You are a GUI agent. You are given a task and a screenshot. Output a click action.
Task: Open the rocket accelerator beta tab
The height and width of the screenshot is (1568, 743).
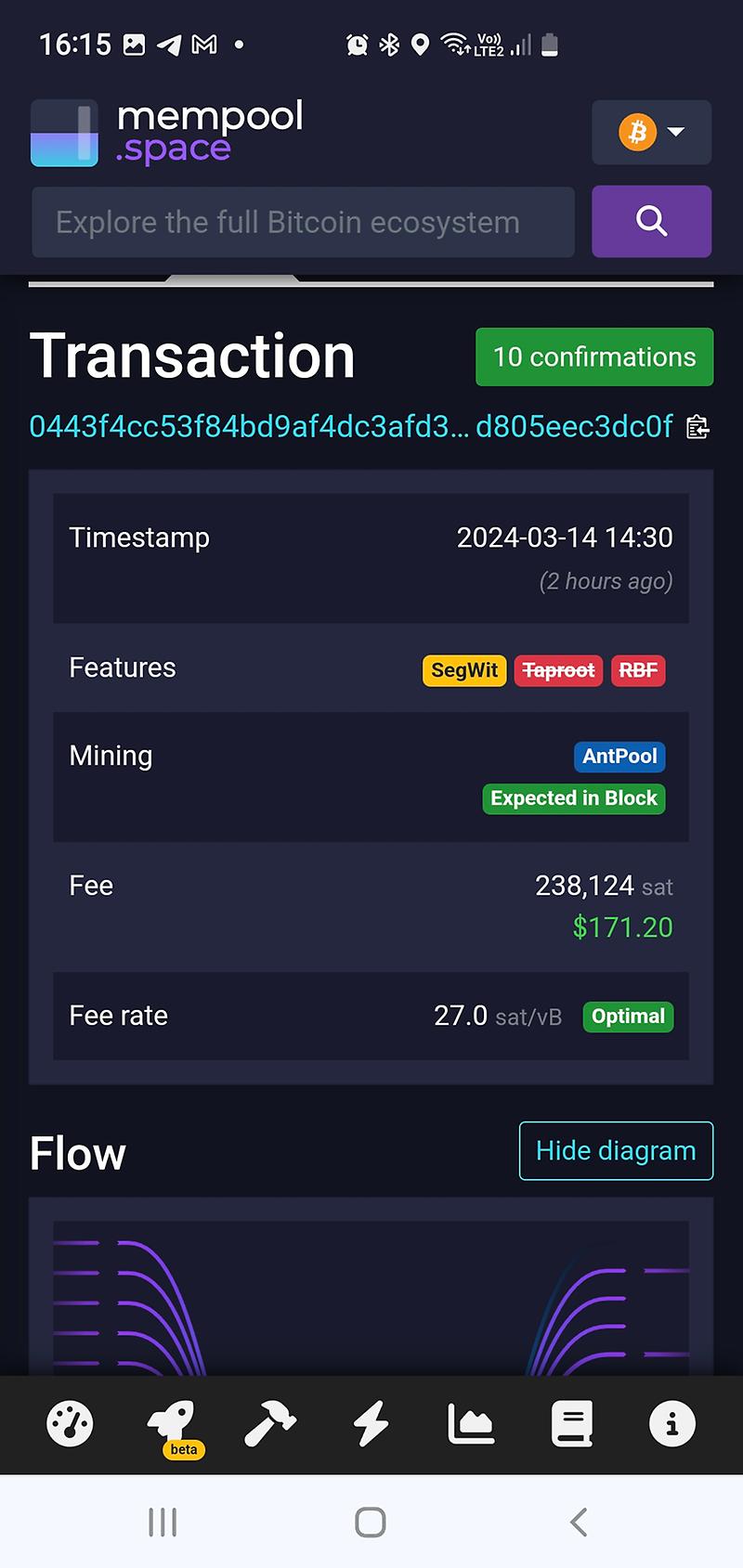[173, 1425]
